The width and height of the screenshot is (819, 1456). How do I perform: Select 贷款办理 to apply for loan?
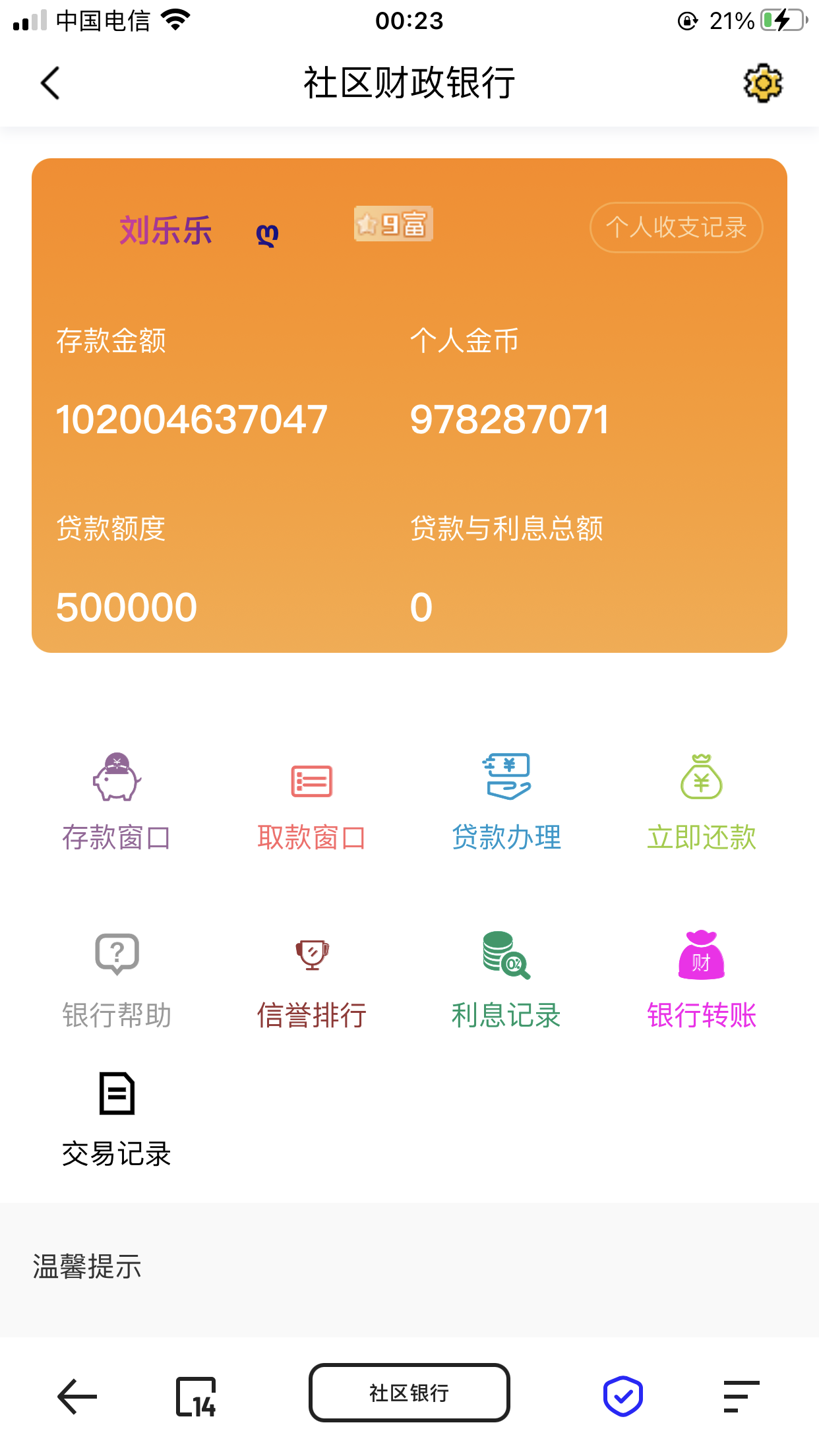coord(506,802)
